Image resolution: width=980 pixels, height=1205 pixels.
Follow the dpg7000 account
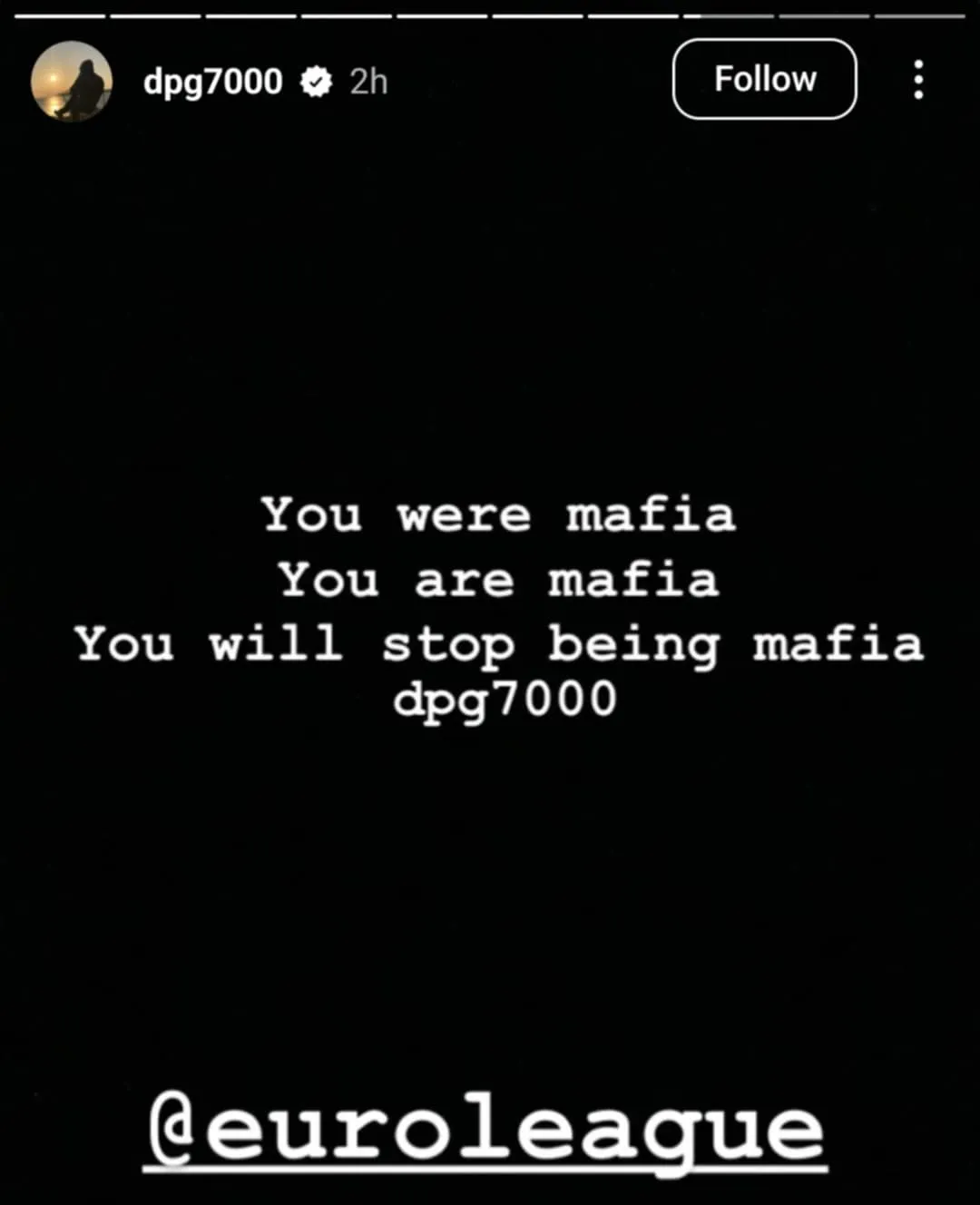pos(764,79)
